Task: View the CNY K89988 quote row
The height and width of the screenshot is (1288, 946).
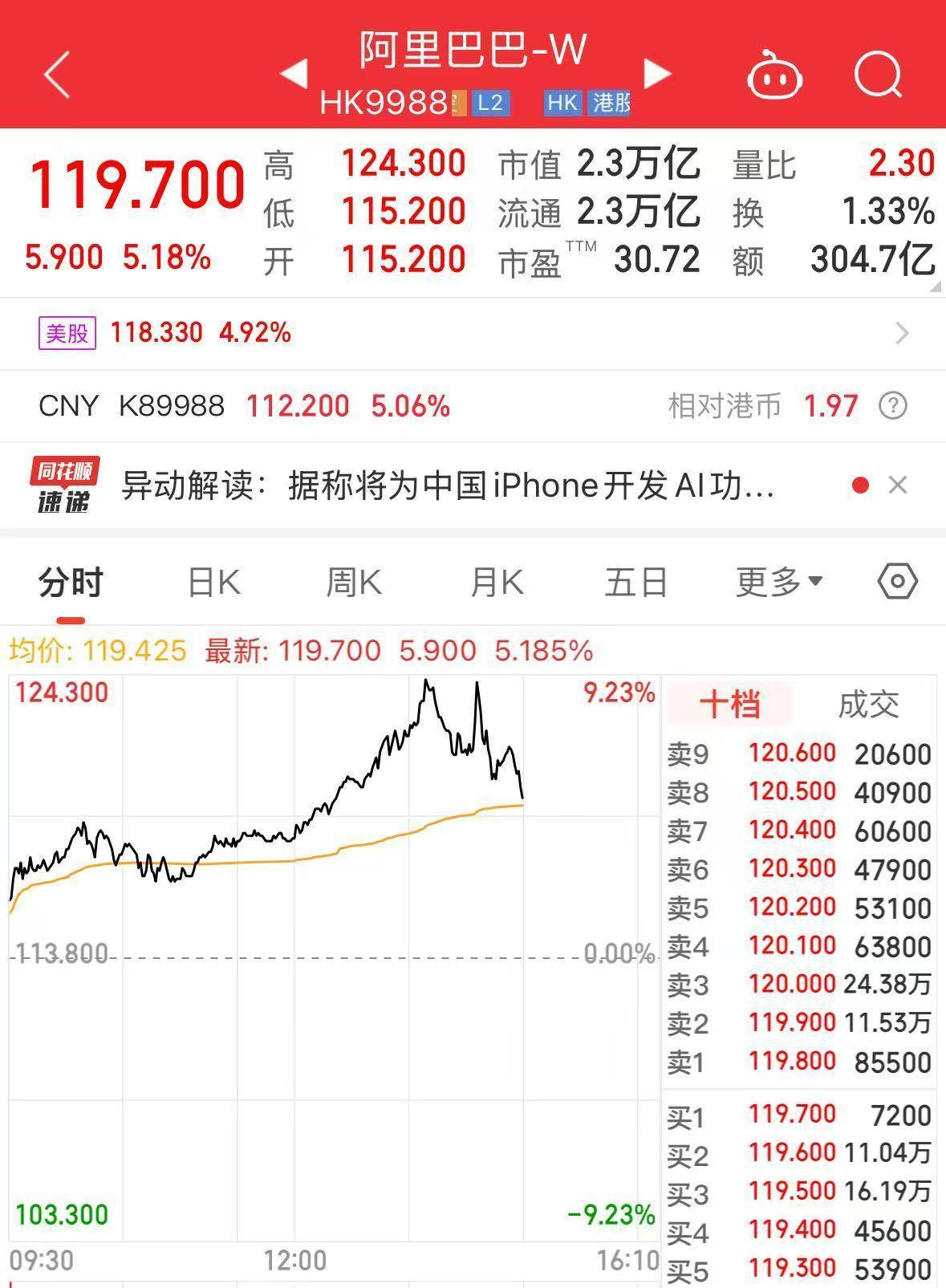Action: [x=241, y=406]
